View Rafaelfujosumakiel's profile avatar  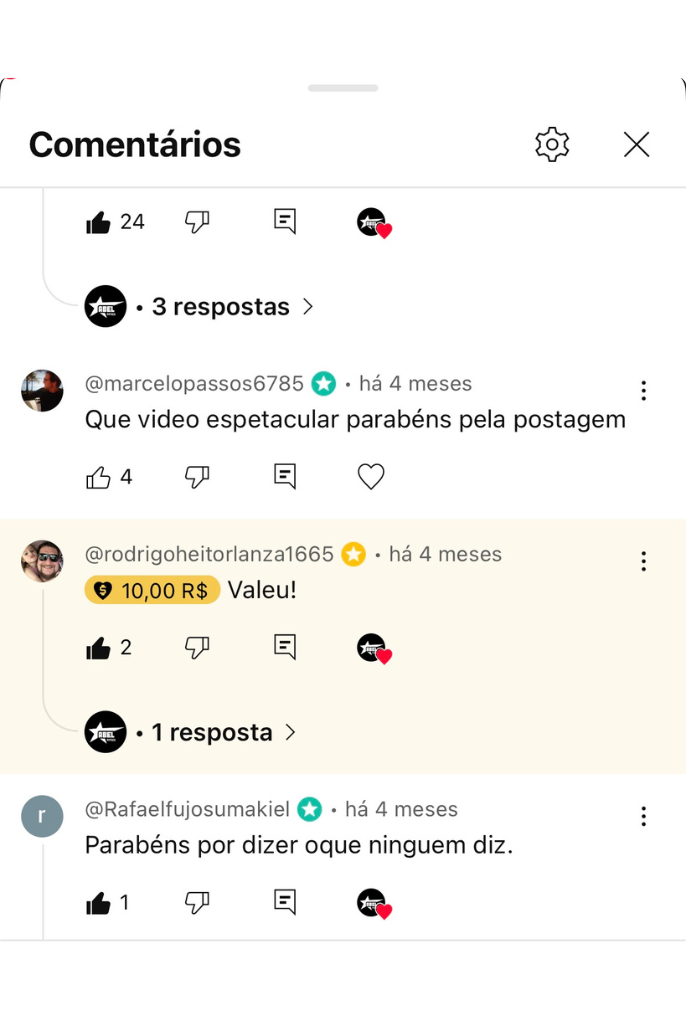tap(42, 816)
